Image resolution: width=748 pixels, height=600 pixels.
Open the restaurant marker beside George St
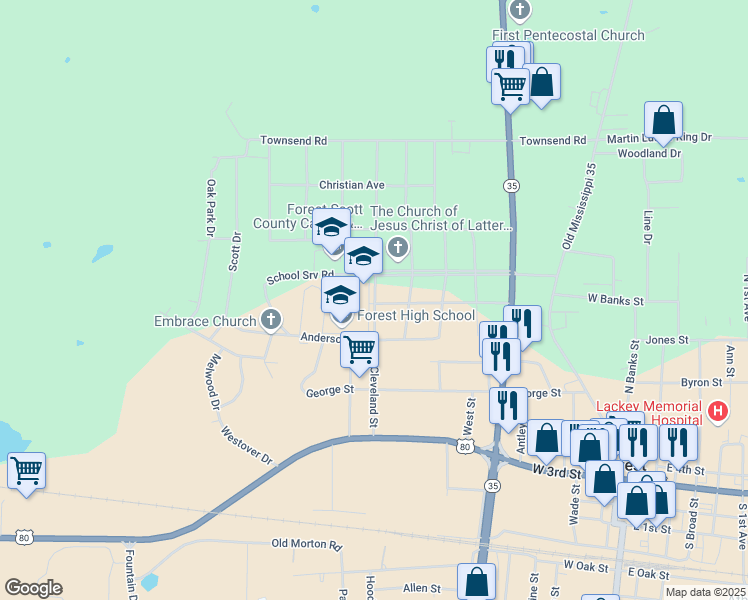pyautogui.click(x=508, y=405)
